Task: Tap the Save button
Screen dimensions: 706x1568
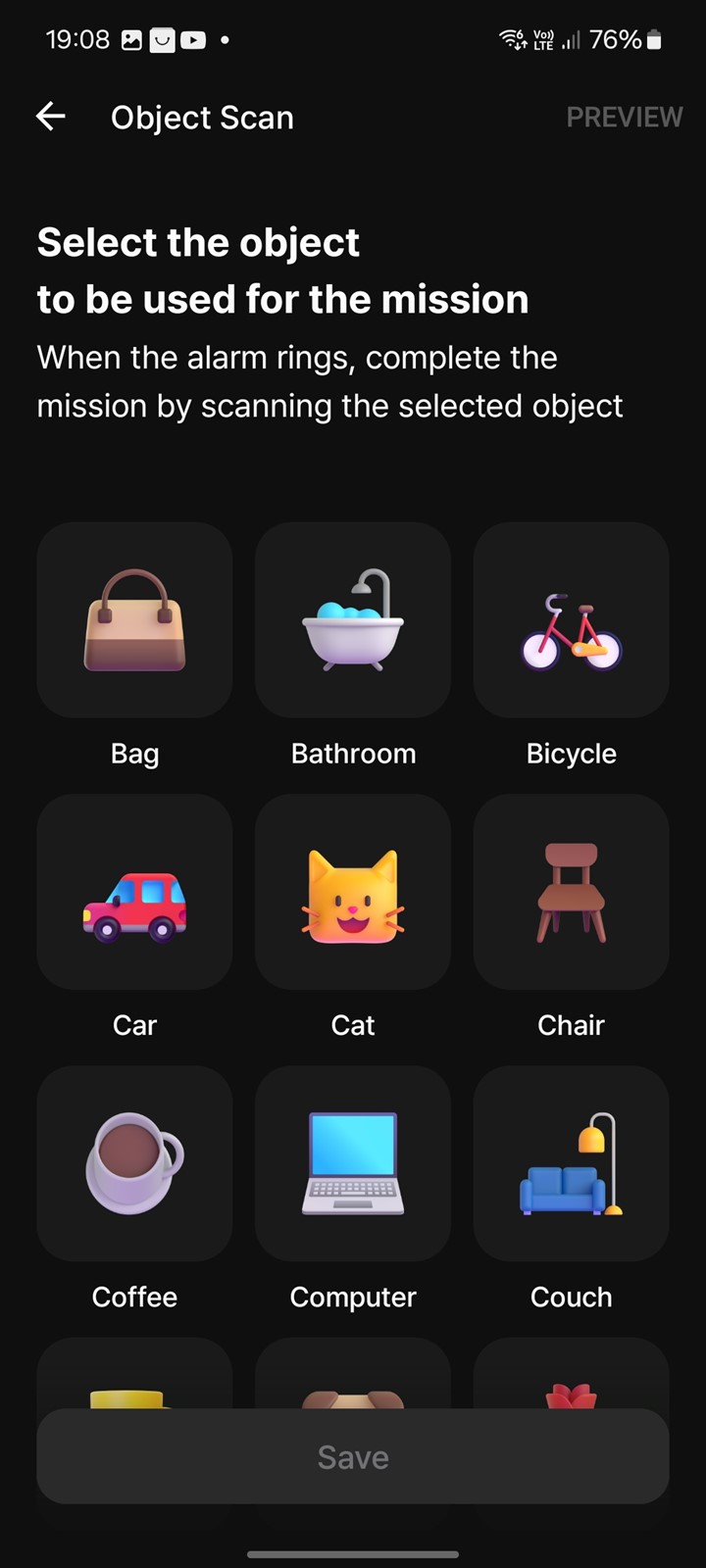Action: coord(353,1456)
